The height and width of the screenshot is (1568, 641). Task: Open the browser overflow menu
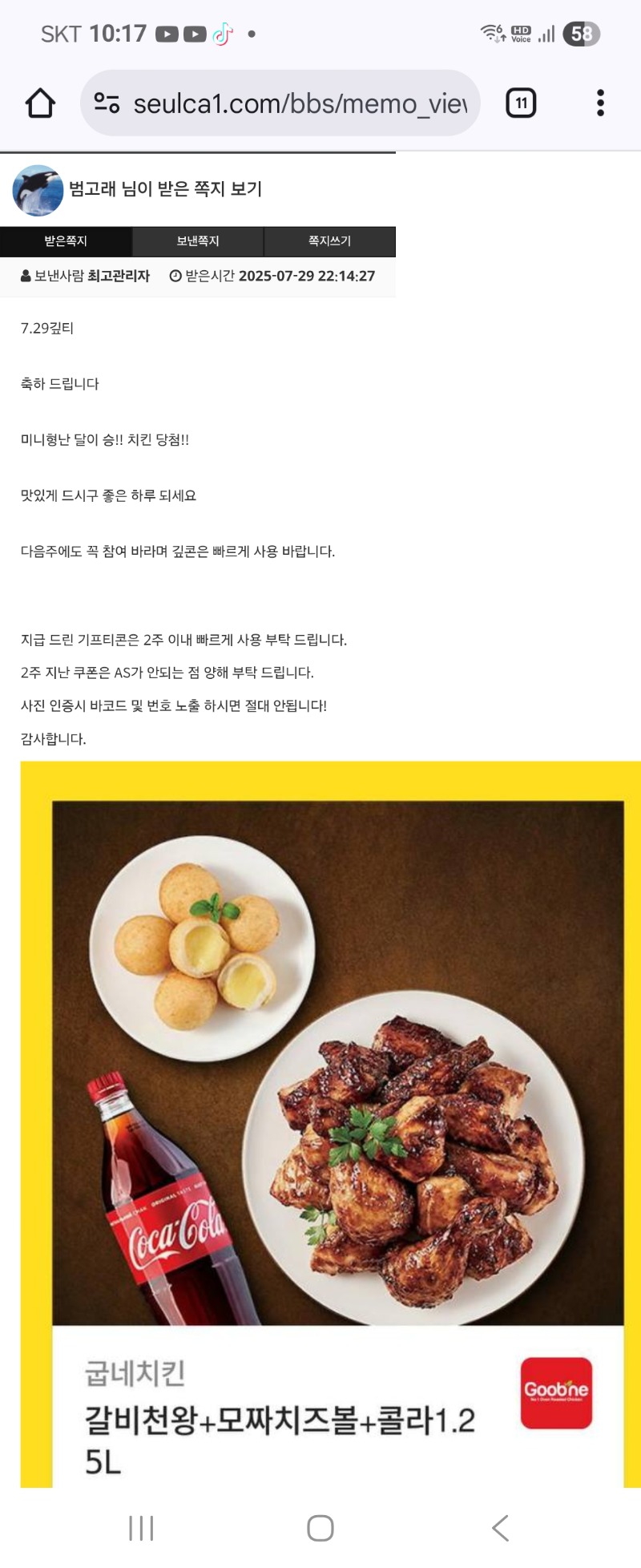600,103
